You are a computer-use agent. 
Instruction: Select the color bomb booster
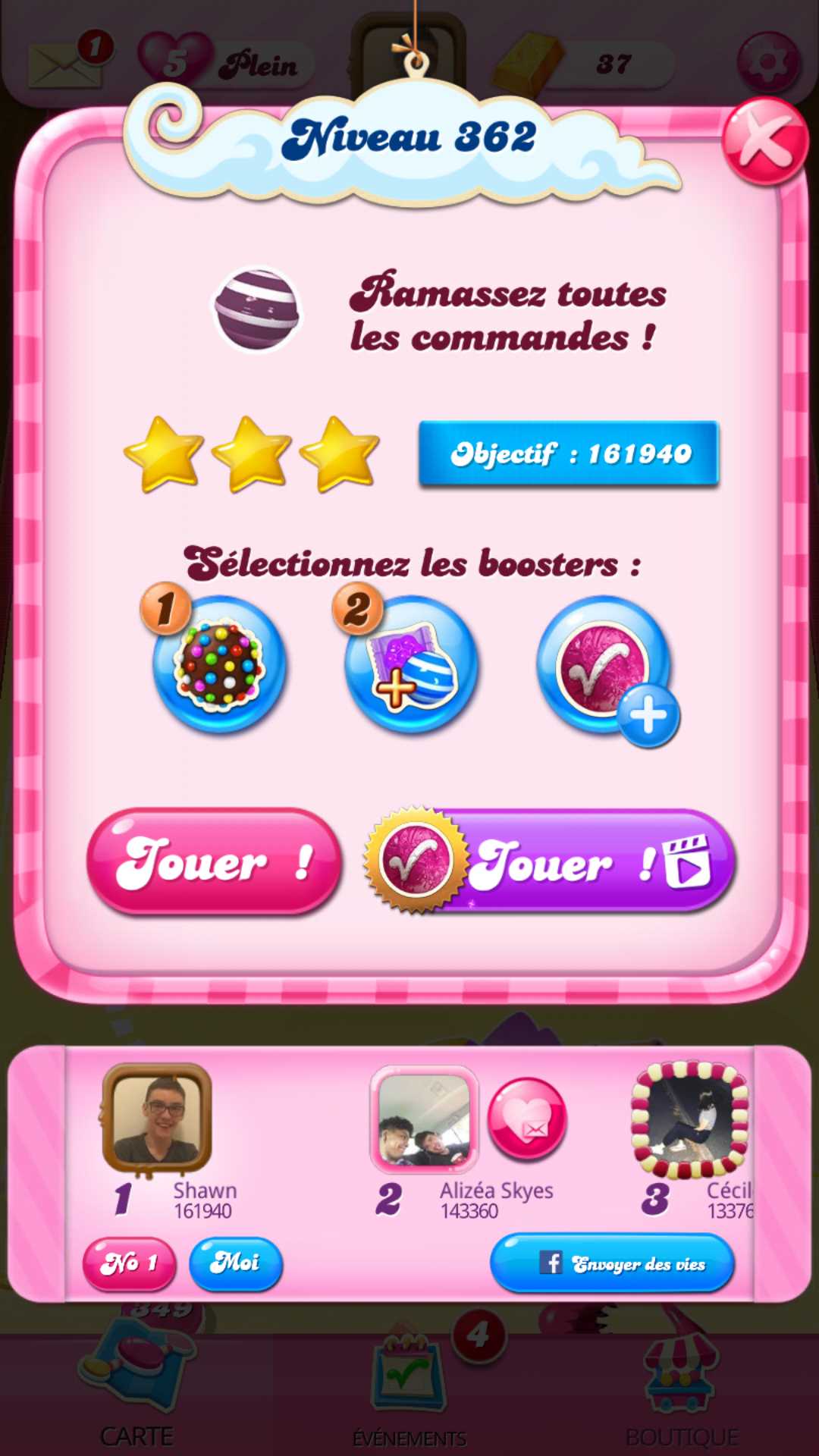[219, 664]
